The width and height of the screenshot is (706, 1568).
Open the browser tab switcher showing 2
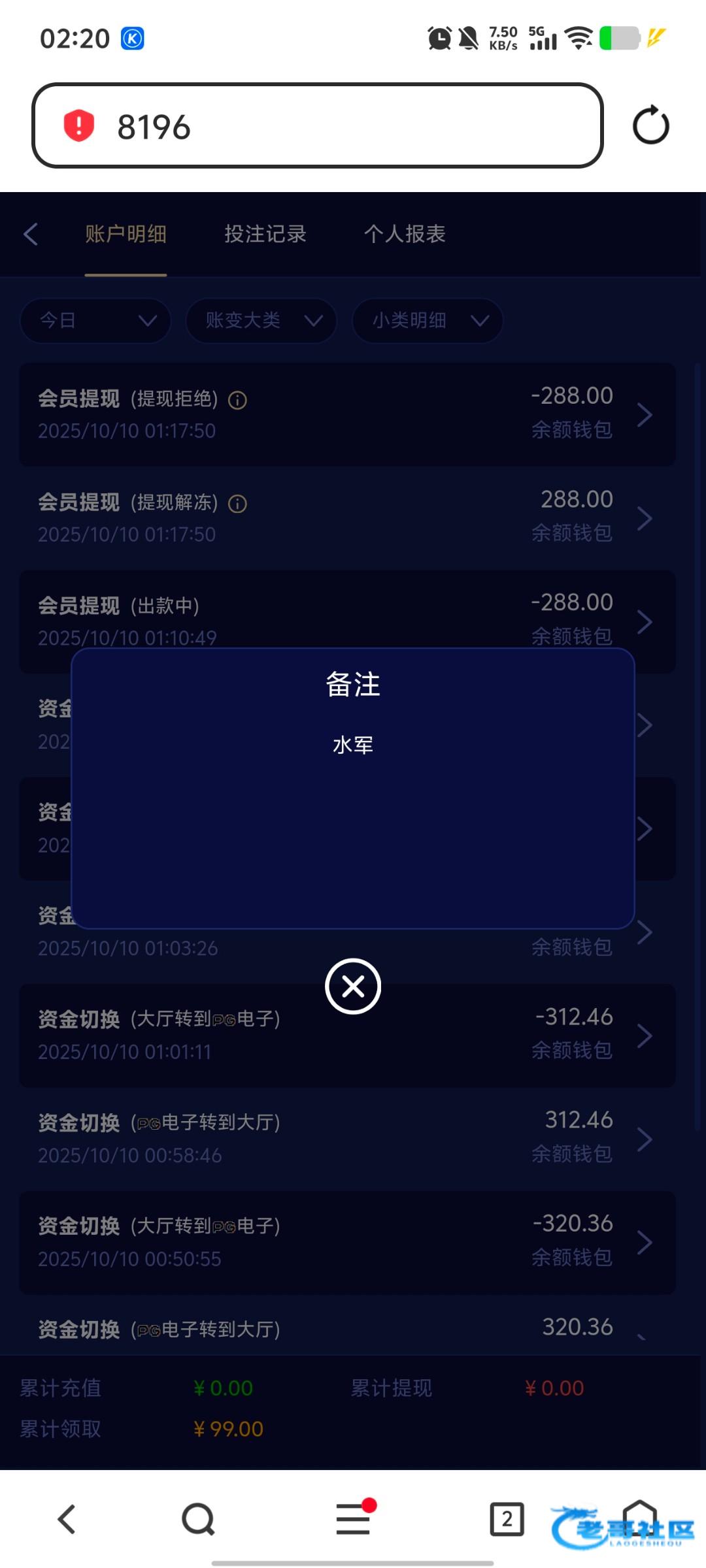click(507, 1519)
